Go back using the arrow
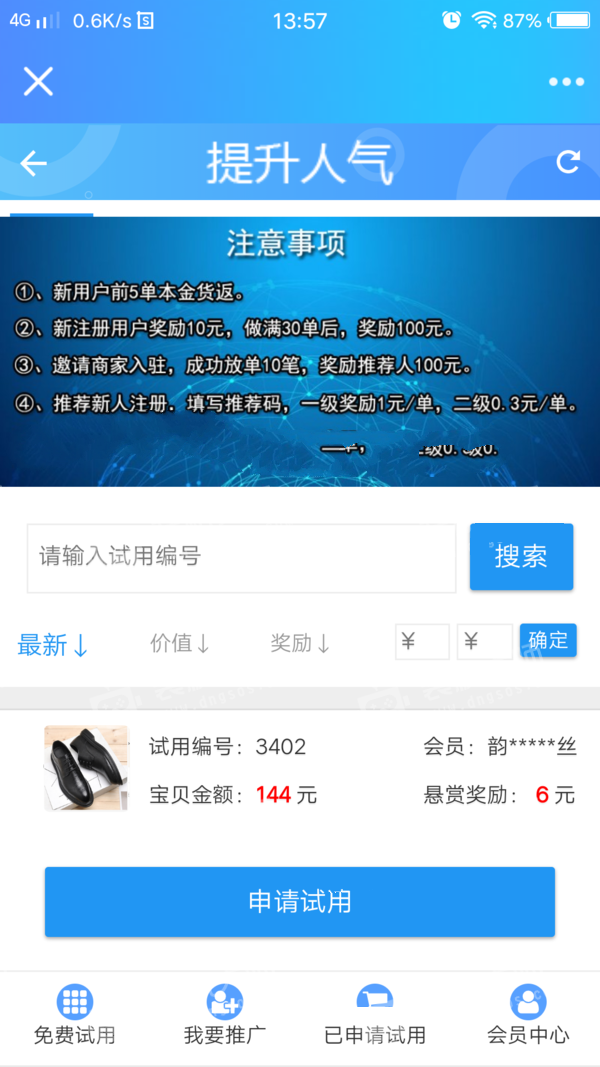 click(x=34, y=163)
